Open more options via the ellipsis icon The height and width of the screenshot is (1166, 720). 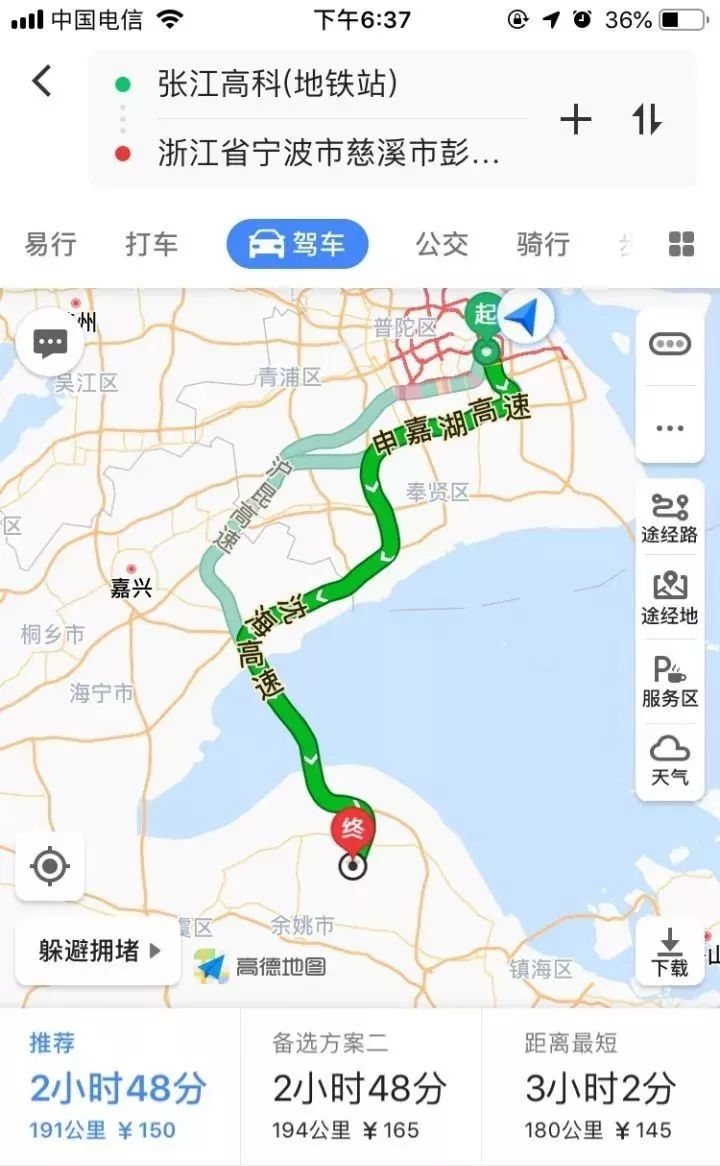(668, 427)
